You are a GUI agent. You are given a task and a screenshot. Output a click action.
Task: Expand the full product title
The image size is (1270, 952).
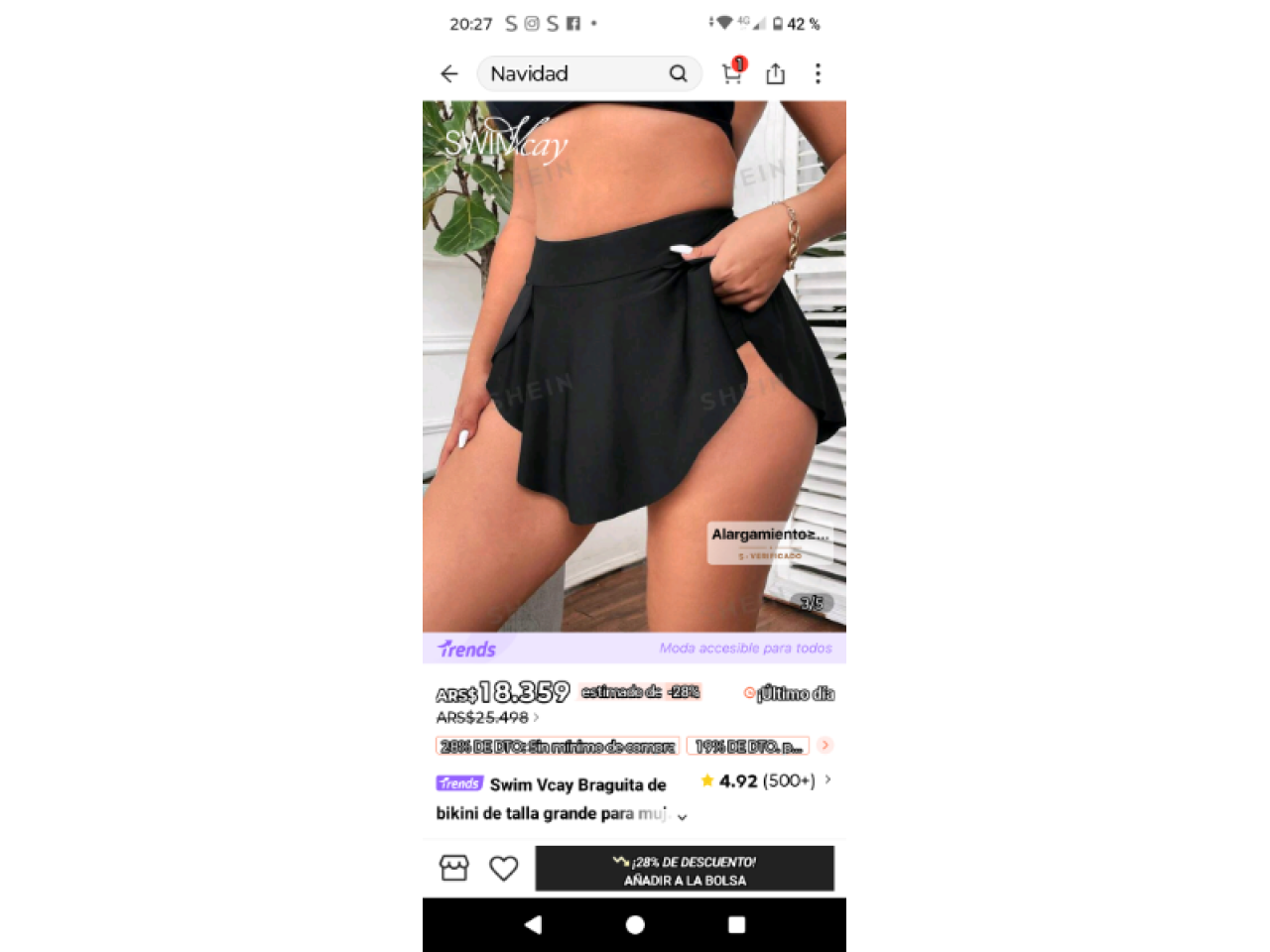click(683, 816)
